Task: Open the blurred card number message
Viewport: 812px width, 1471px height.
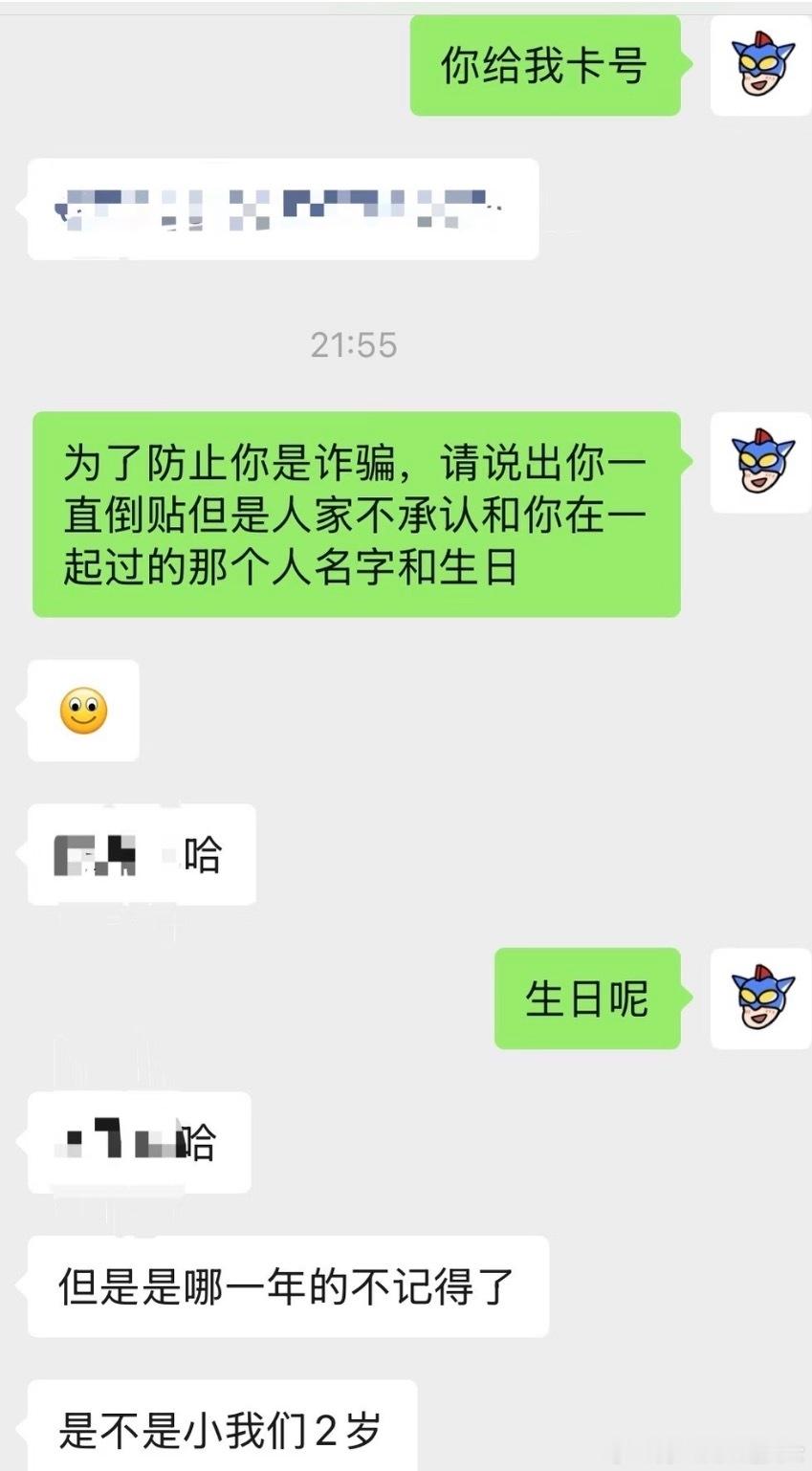Action: point(282,209)
